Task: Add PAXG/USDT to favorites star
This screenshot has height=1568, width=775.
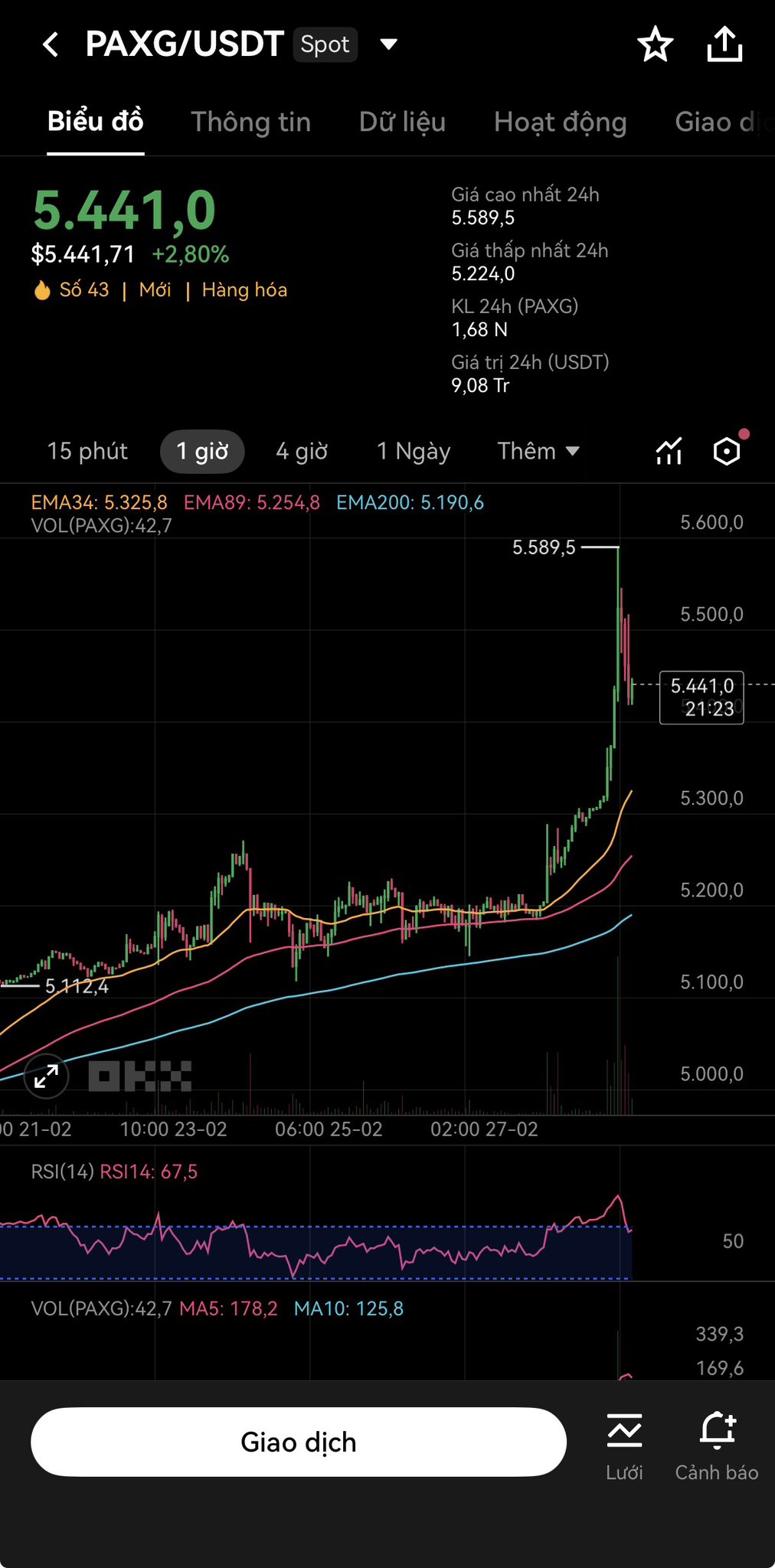Action: pyautogui.click(x=656, y=44)
